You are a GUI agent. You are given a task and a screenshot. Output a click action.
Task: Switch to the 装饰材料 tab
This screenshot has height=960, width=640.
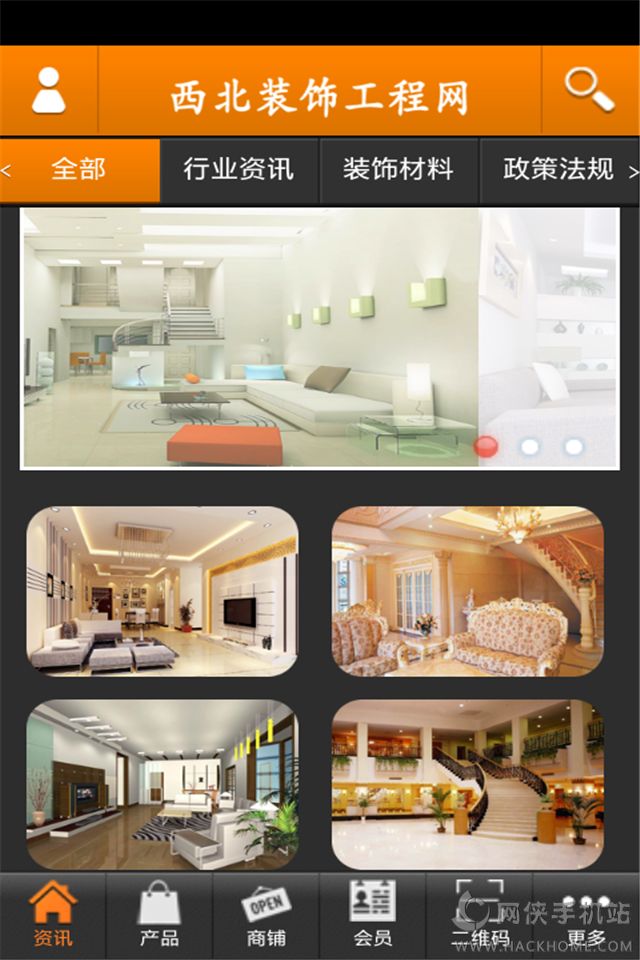pos(398,170)
